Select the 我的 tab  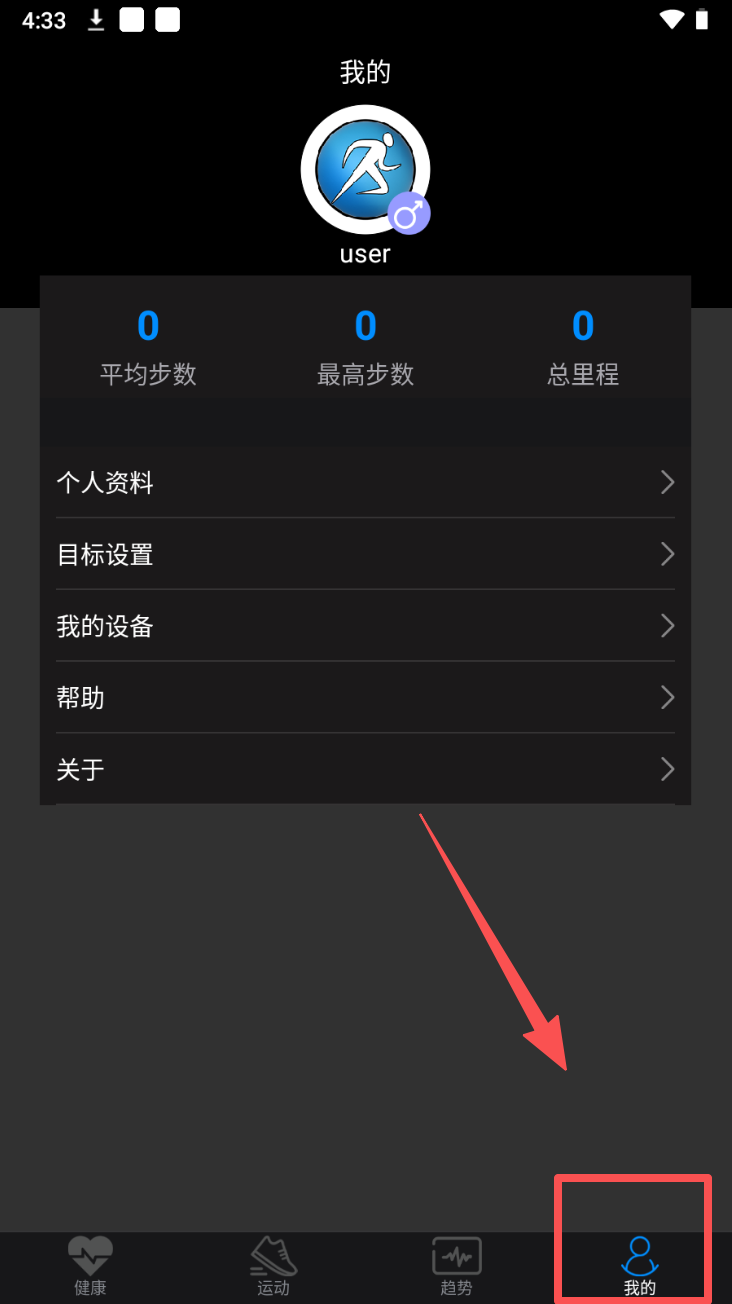pyautogui.click(x=639, y=1266)
